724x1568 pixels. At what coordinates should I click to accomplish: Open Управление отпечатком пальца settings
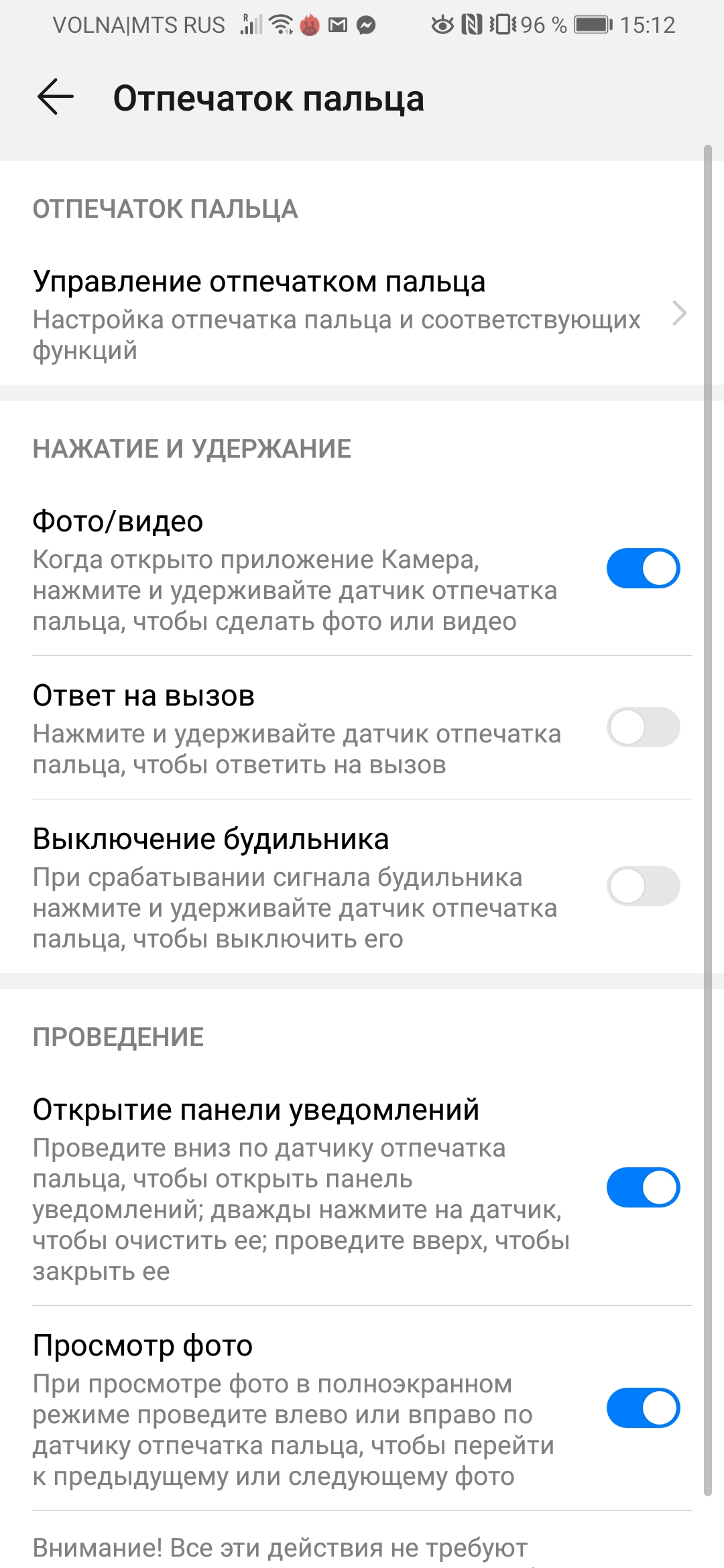pyautogui.click(x=349, y=314)
